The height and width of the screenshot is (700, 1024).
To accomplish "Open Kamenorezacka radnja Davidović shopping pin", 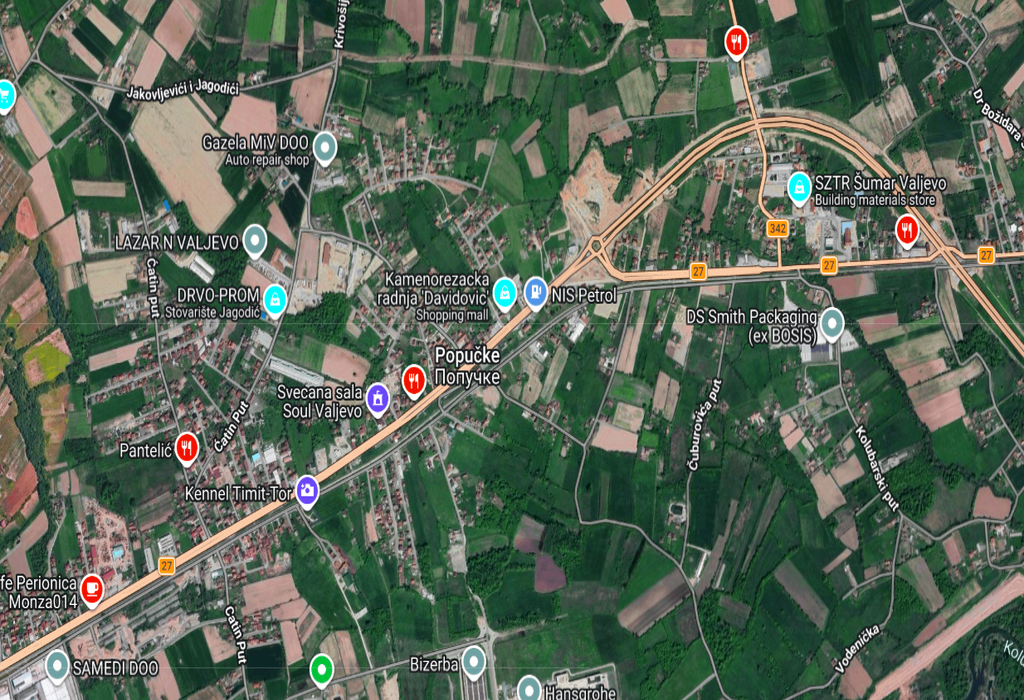I will coord(505,290).
